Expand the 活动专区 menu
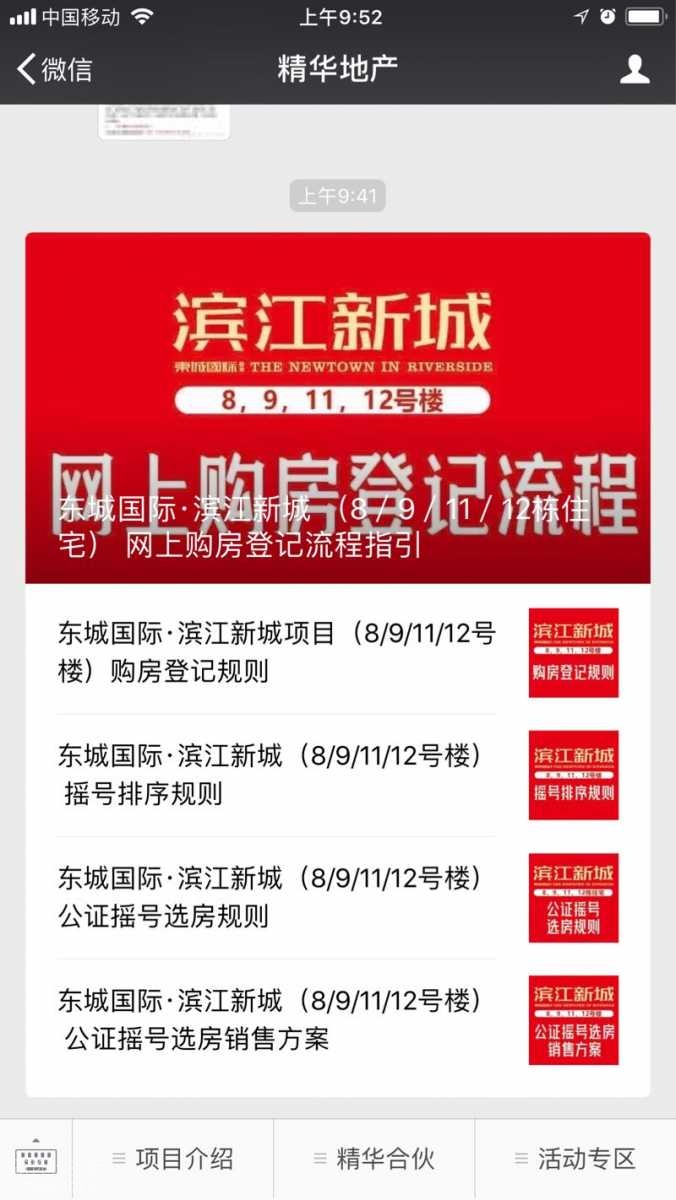The height and width of the screenshot is (1200, 676). [x=575, y=1159]
